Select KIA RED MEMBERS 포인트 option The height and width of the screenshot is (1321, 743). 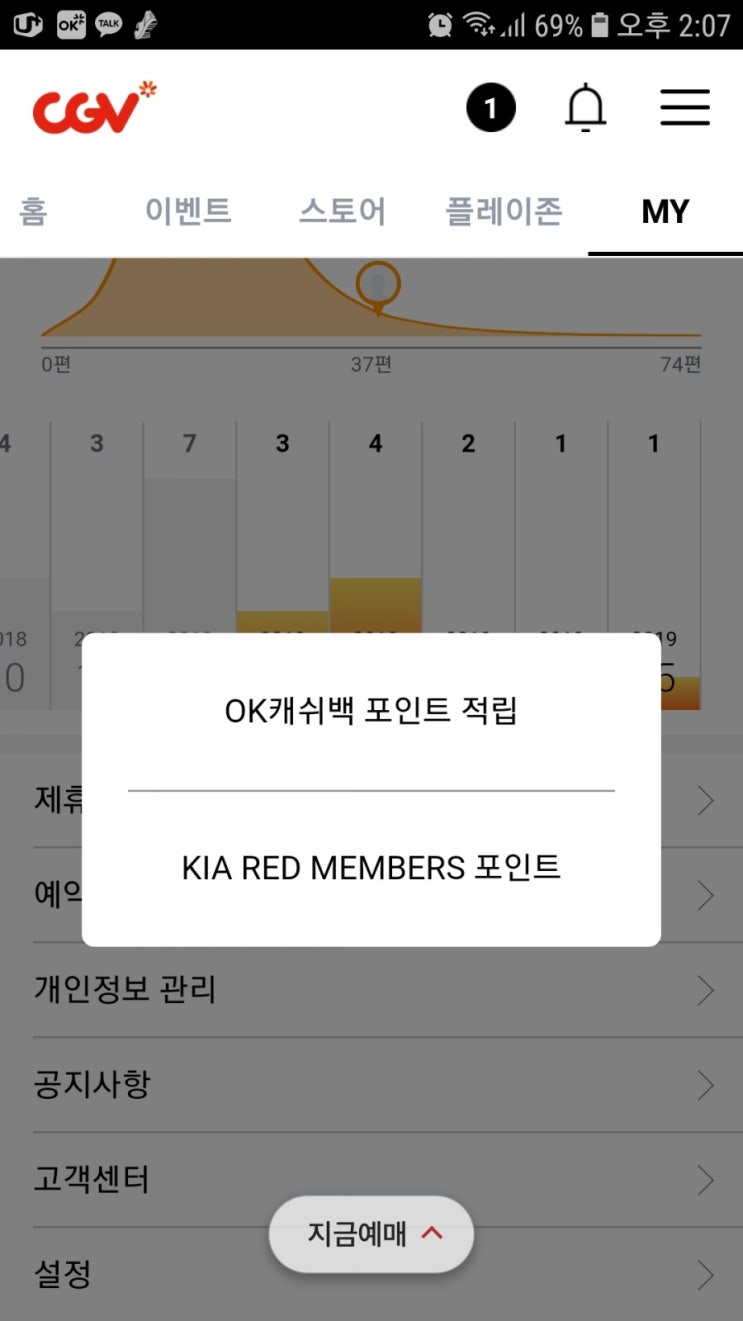tap(371, 867)
